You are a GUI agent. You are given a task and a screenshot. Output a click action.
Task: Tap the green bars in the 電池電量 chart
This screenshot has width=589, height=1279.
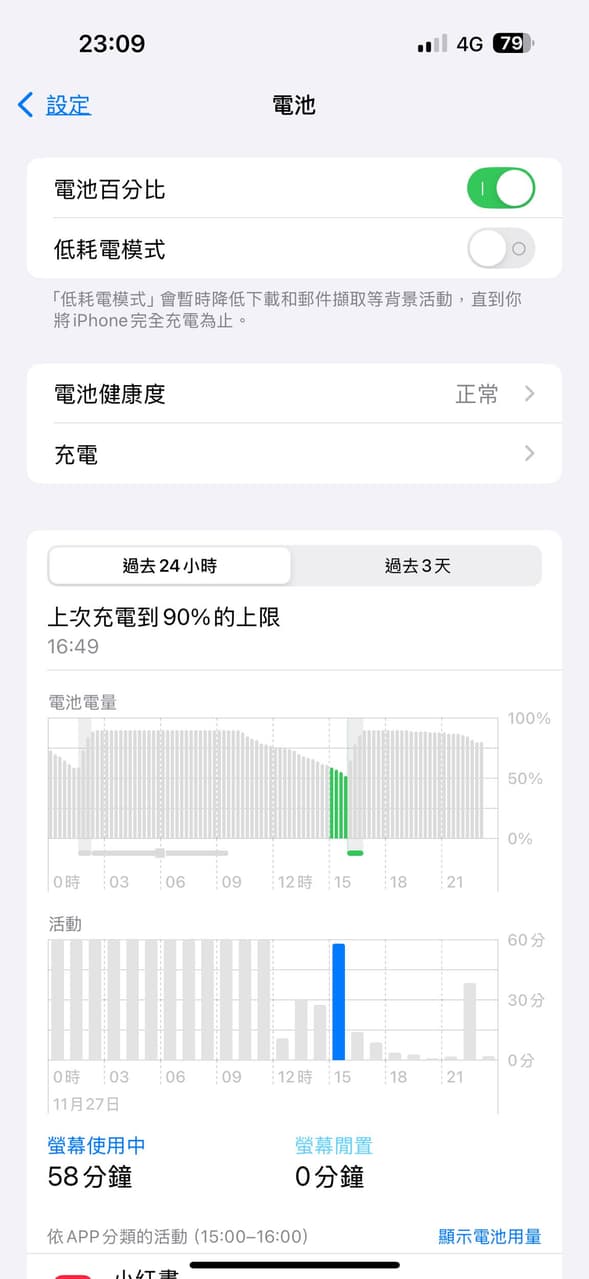pos(339,803)
